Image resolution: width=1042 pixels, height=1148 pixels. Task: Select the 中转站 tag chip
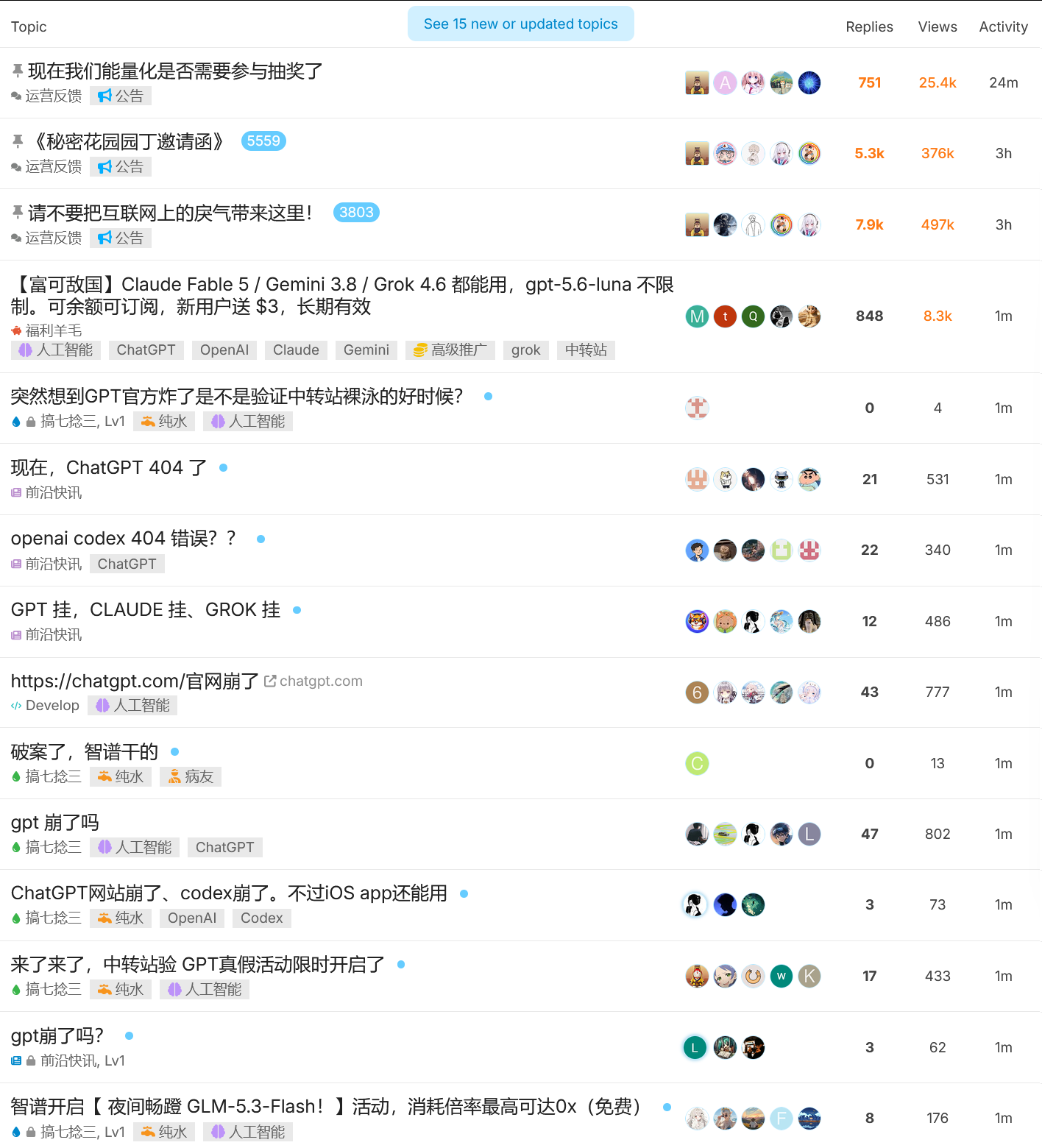pos(586,350)
